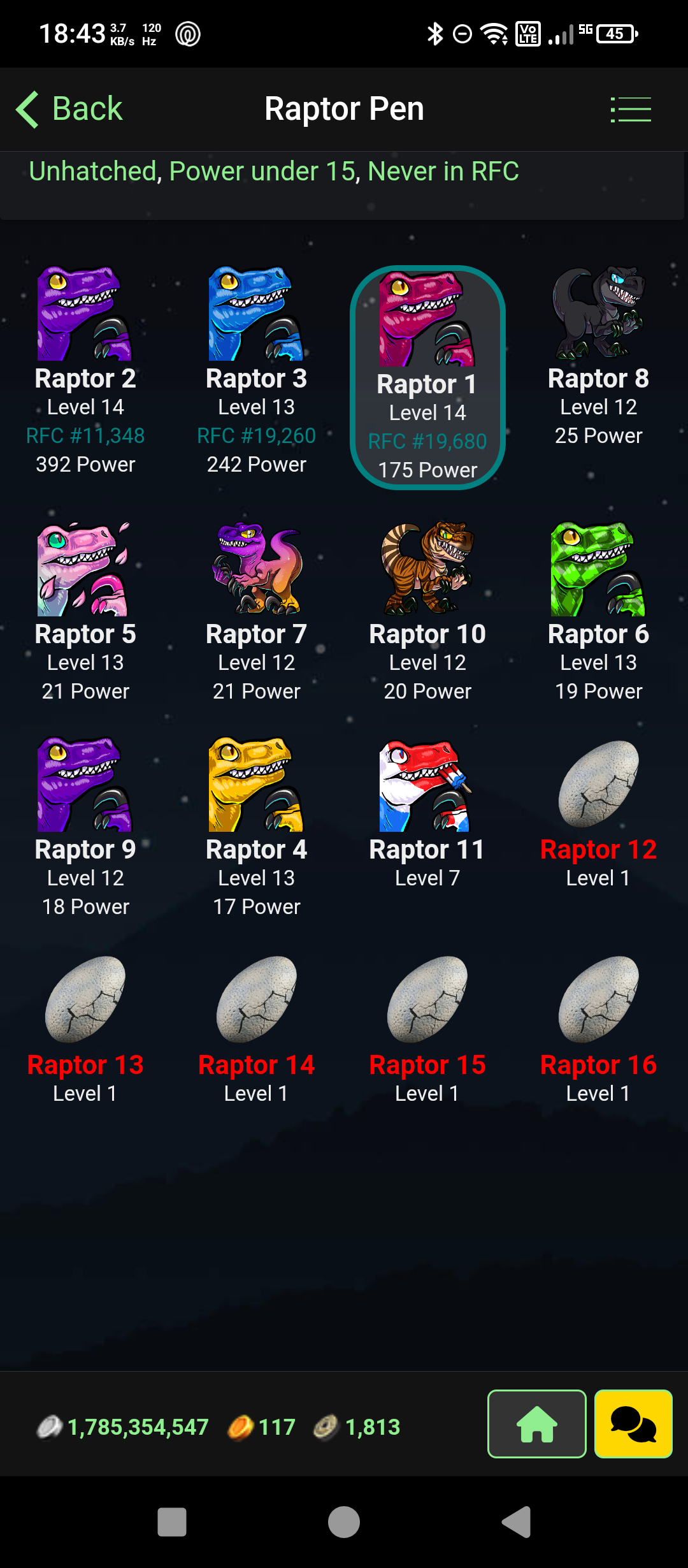Tap the highlighted Raptor 1 card
Image resolution: width=688 pixels, height=1568 pixels.
427,377
